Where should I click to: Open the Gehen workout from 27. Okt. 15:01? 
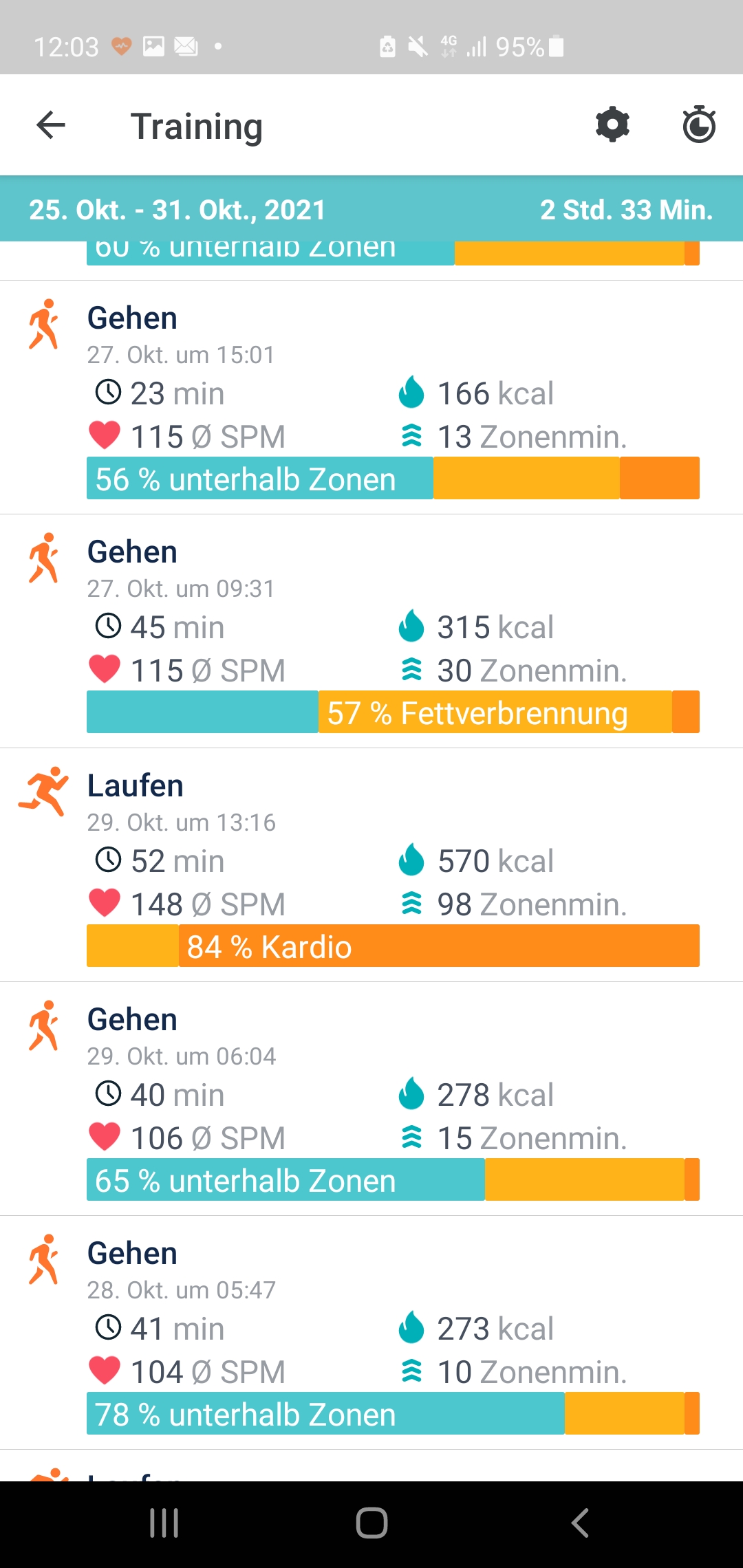point(371,398)
